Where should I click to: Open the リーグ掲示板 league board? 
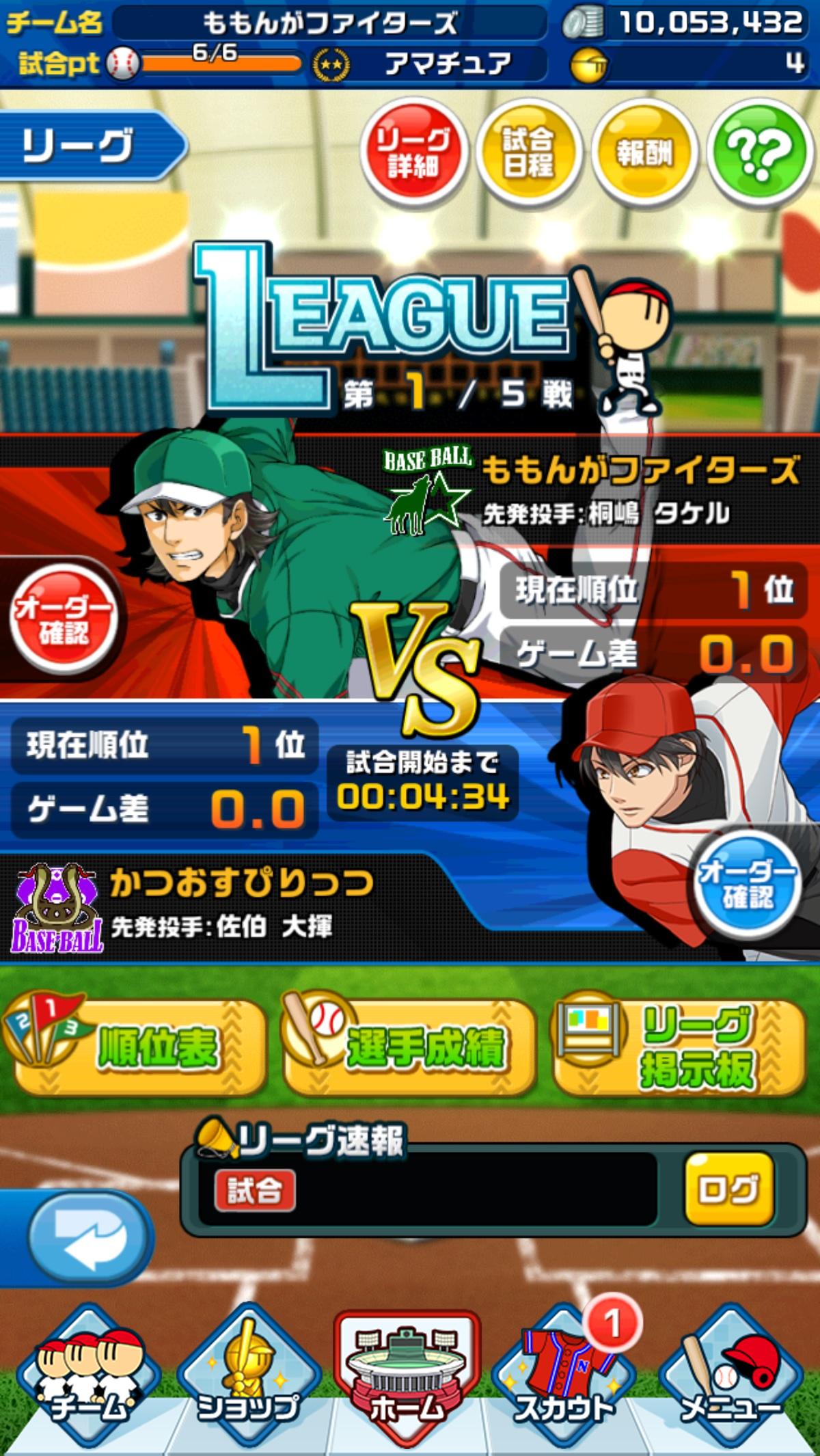[x=679, y=1047]
